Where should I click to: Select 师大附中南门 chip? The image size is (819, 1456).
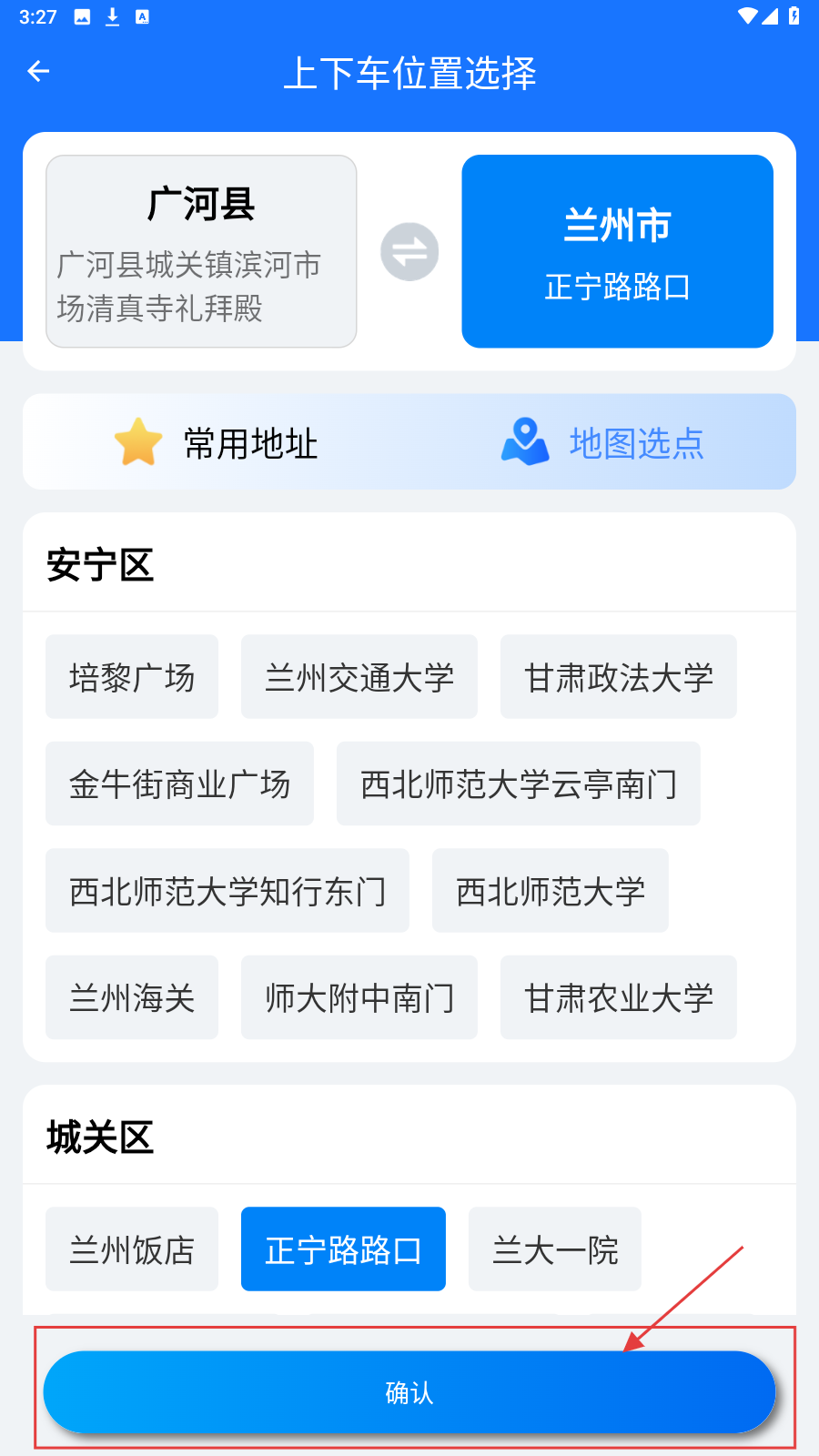pyautogui.click(x=359, y=997)
